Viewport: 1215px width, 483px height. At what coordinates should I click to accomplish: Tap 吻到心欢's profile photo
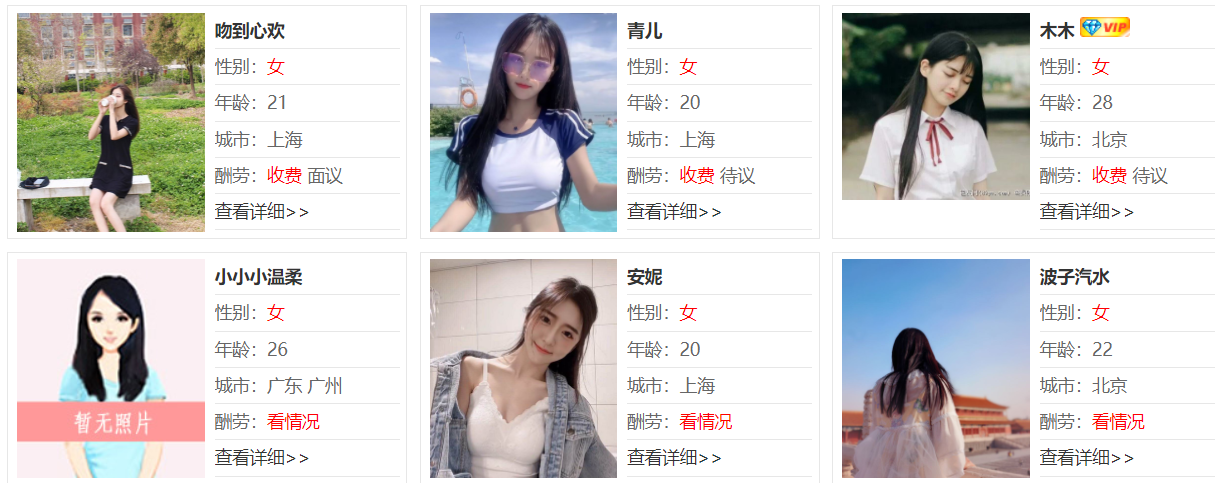point(111,122)
